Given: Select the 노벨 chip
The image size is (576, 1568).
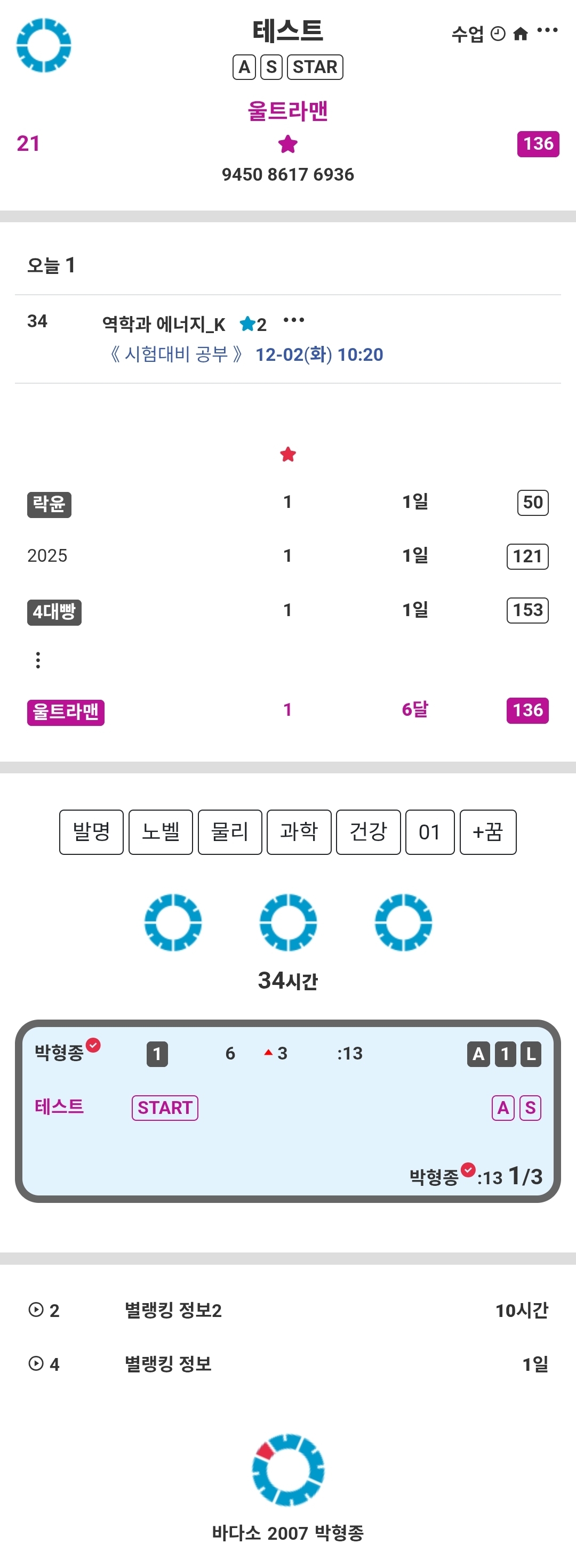Looking at the screenshot, I should pos(161,832).
